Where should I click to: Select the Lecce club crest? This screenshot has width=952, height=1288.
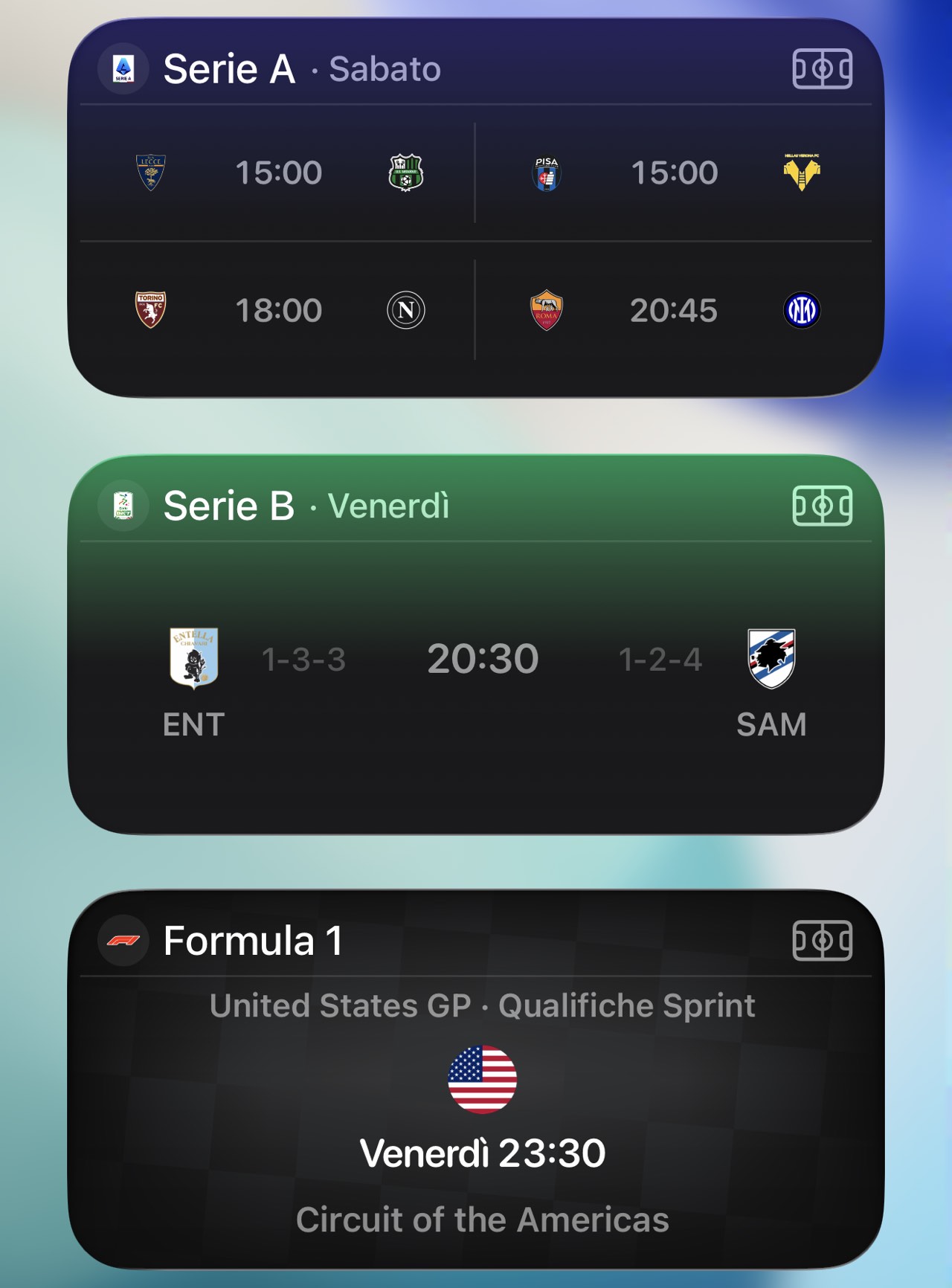pos(149,172)
